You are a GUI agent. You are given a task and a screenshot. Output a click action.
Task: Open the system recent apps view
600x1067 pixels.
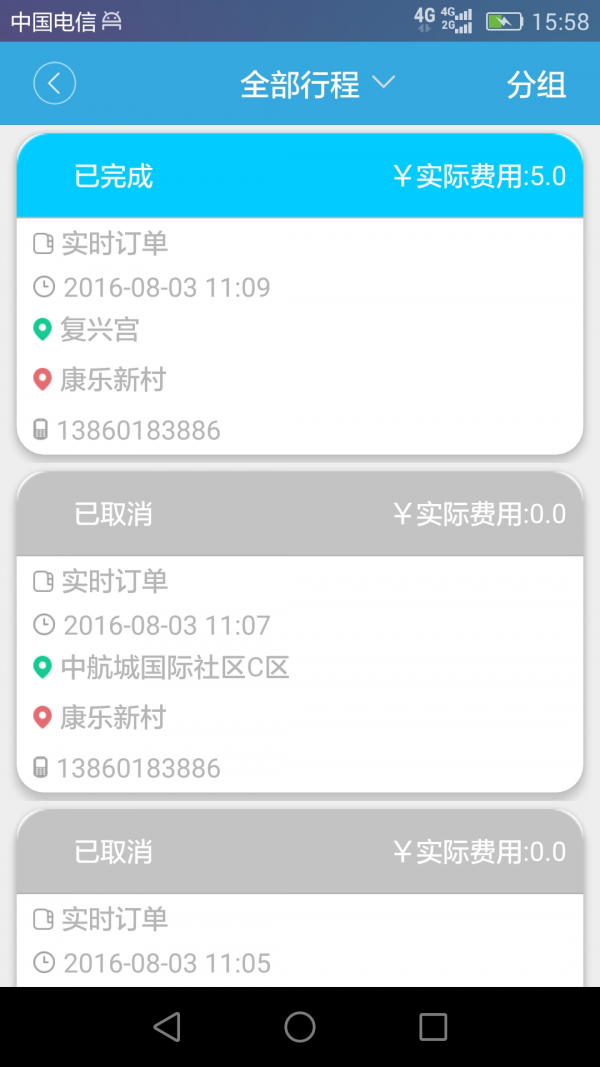(x=433, y=1026)
